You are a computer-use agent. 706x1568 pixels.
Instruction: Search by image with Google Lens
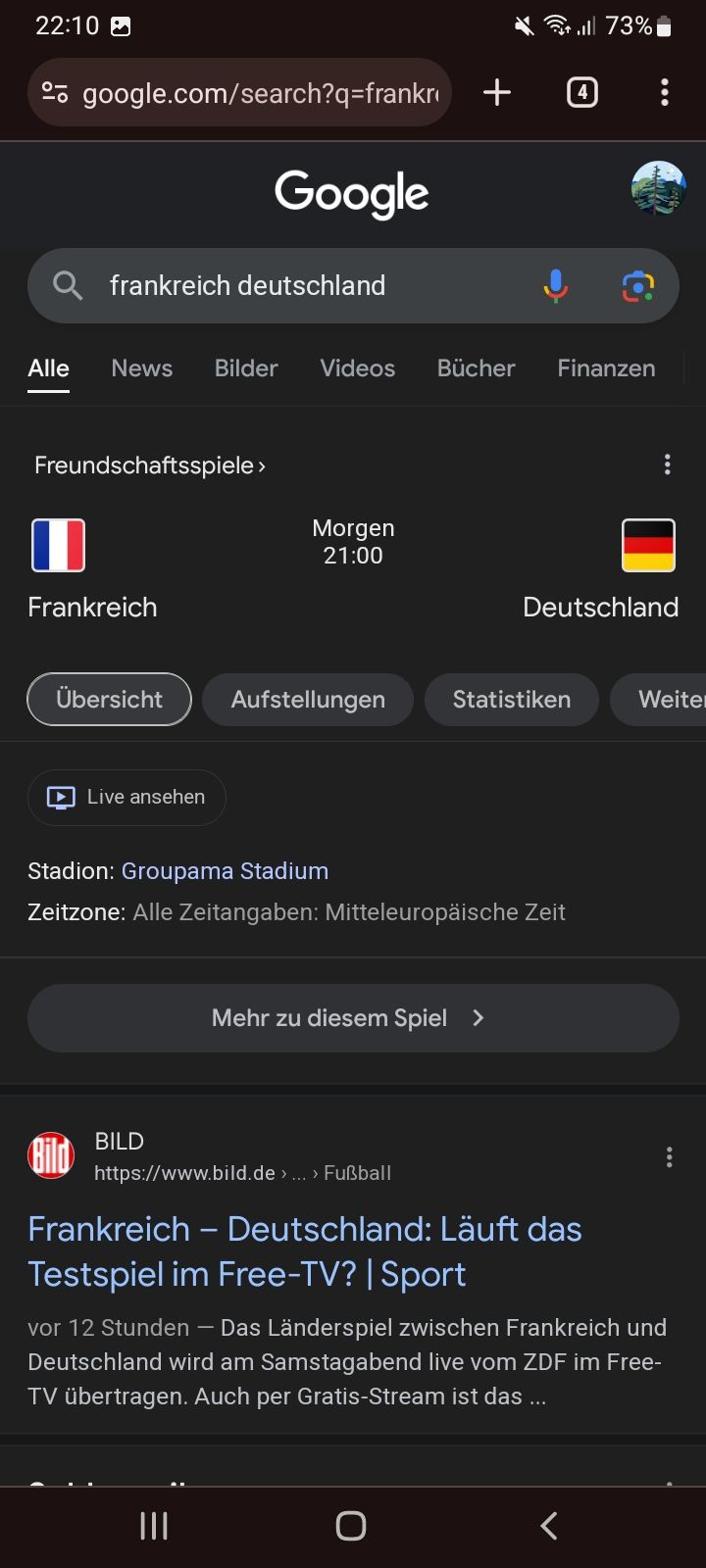click(x=637, y=286)
